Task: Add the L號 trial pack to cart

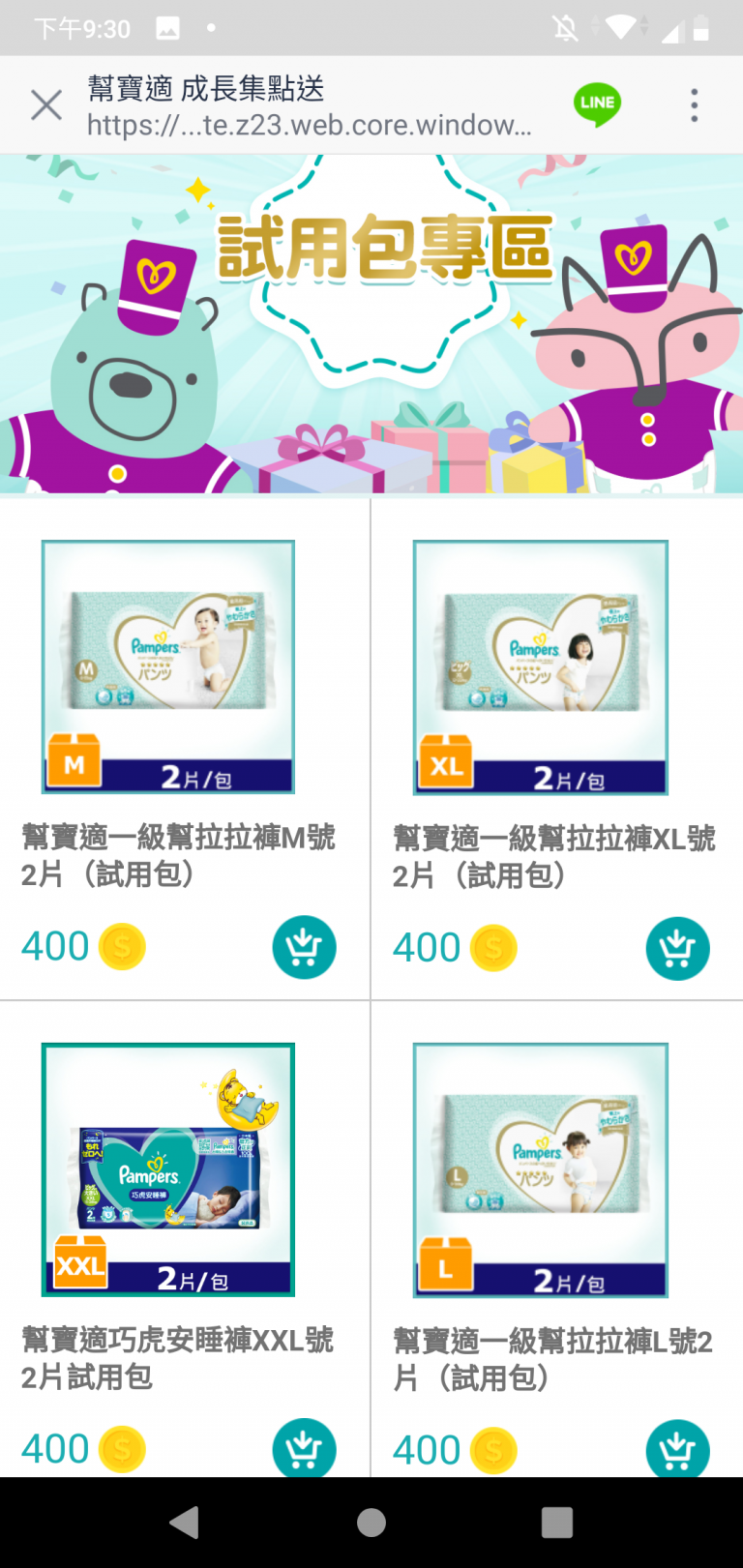Action: 676,1449
